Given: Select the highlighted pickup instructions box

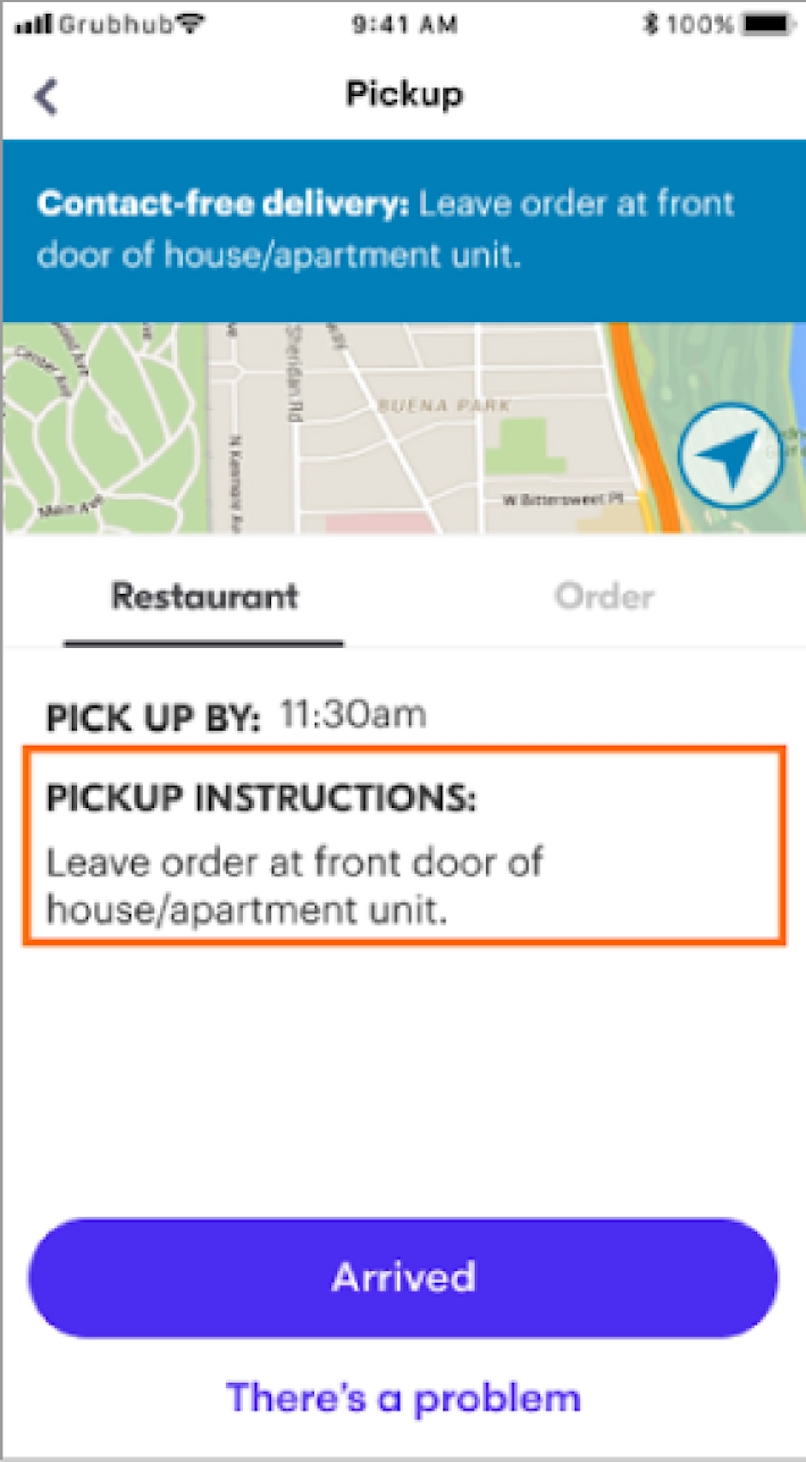Looking at the screenshot, I should pyautogui.click(x=403, y=845).
